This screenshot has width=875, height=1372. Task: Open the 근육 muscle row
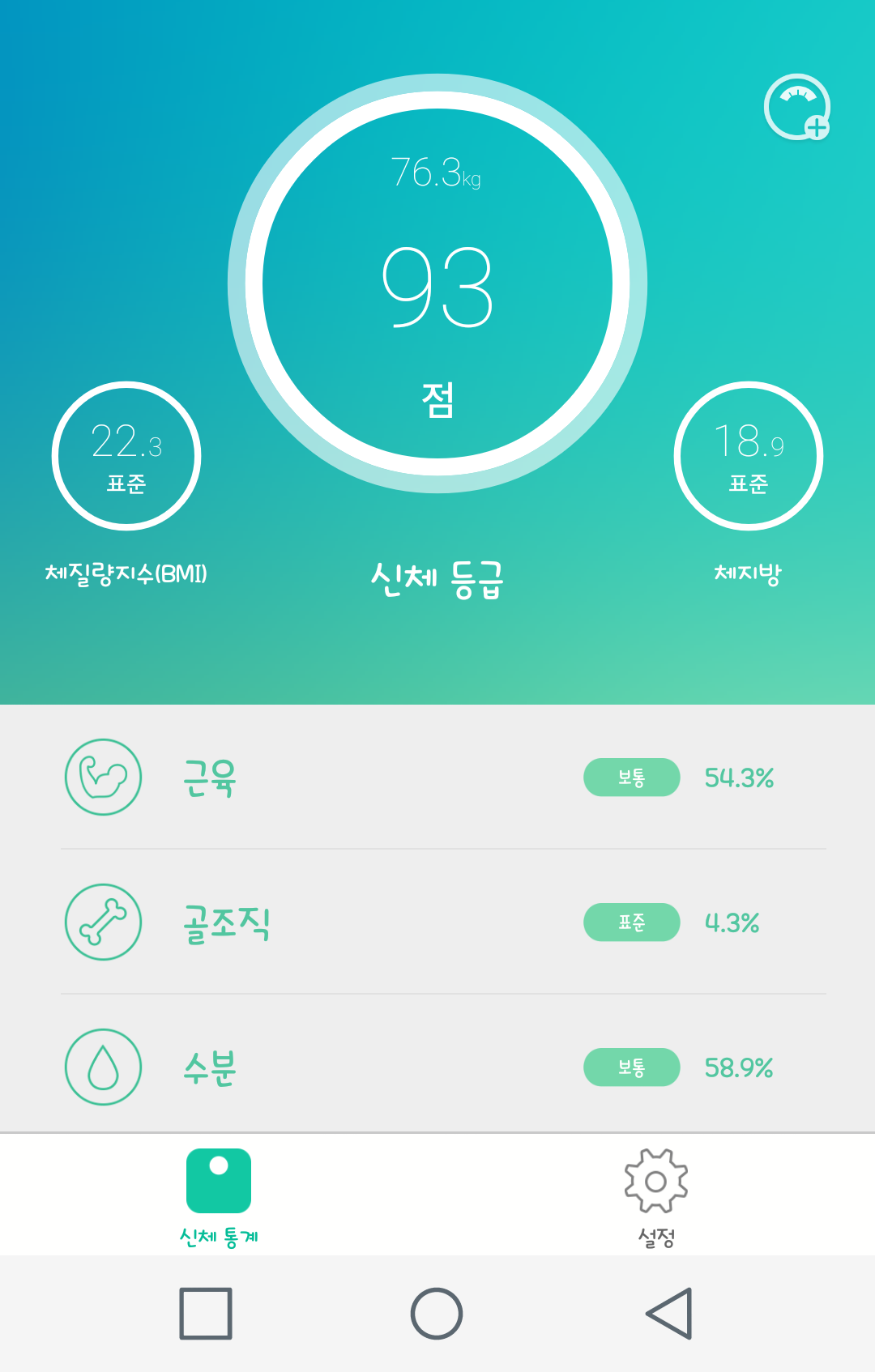coord(437,778)
